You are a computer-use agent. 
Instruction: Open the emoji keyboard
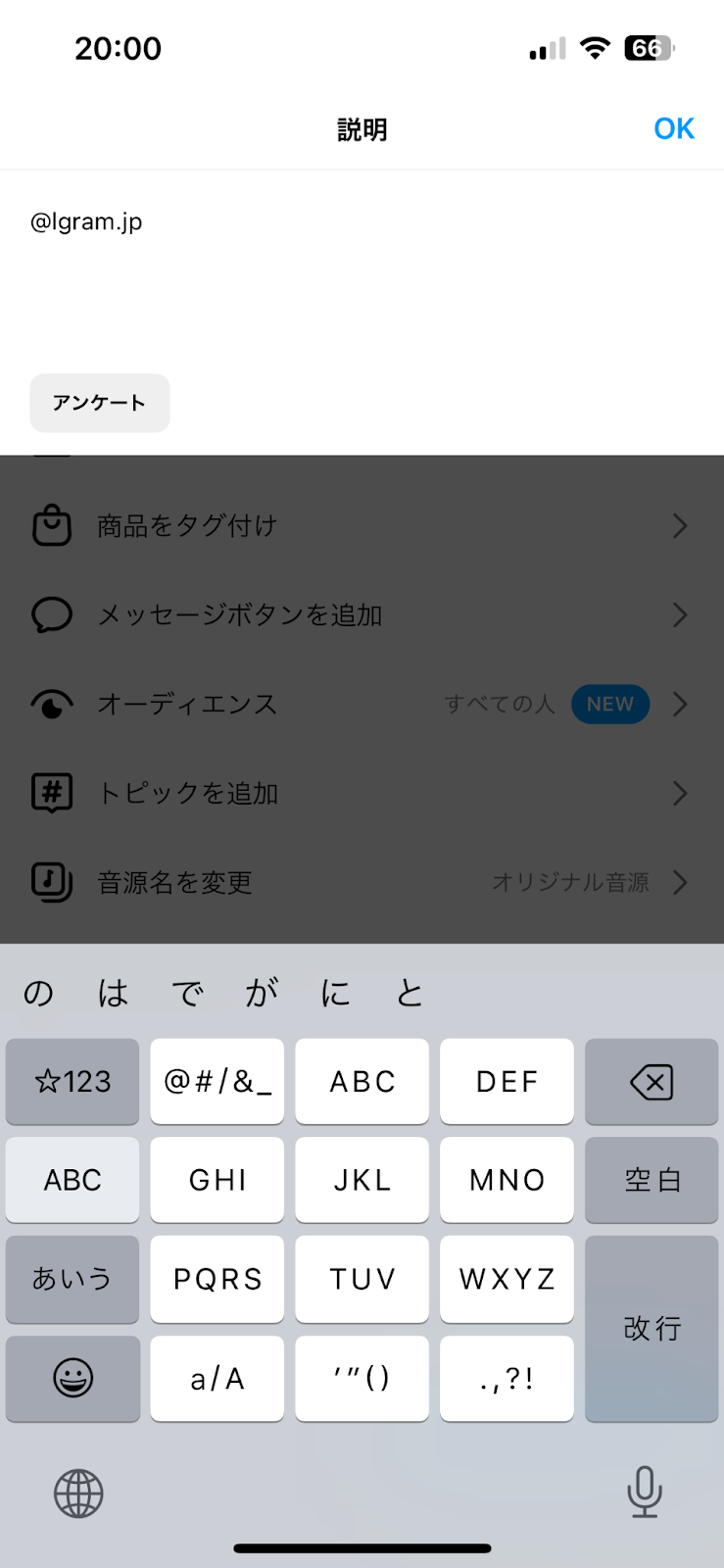[72, 1378]
